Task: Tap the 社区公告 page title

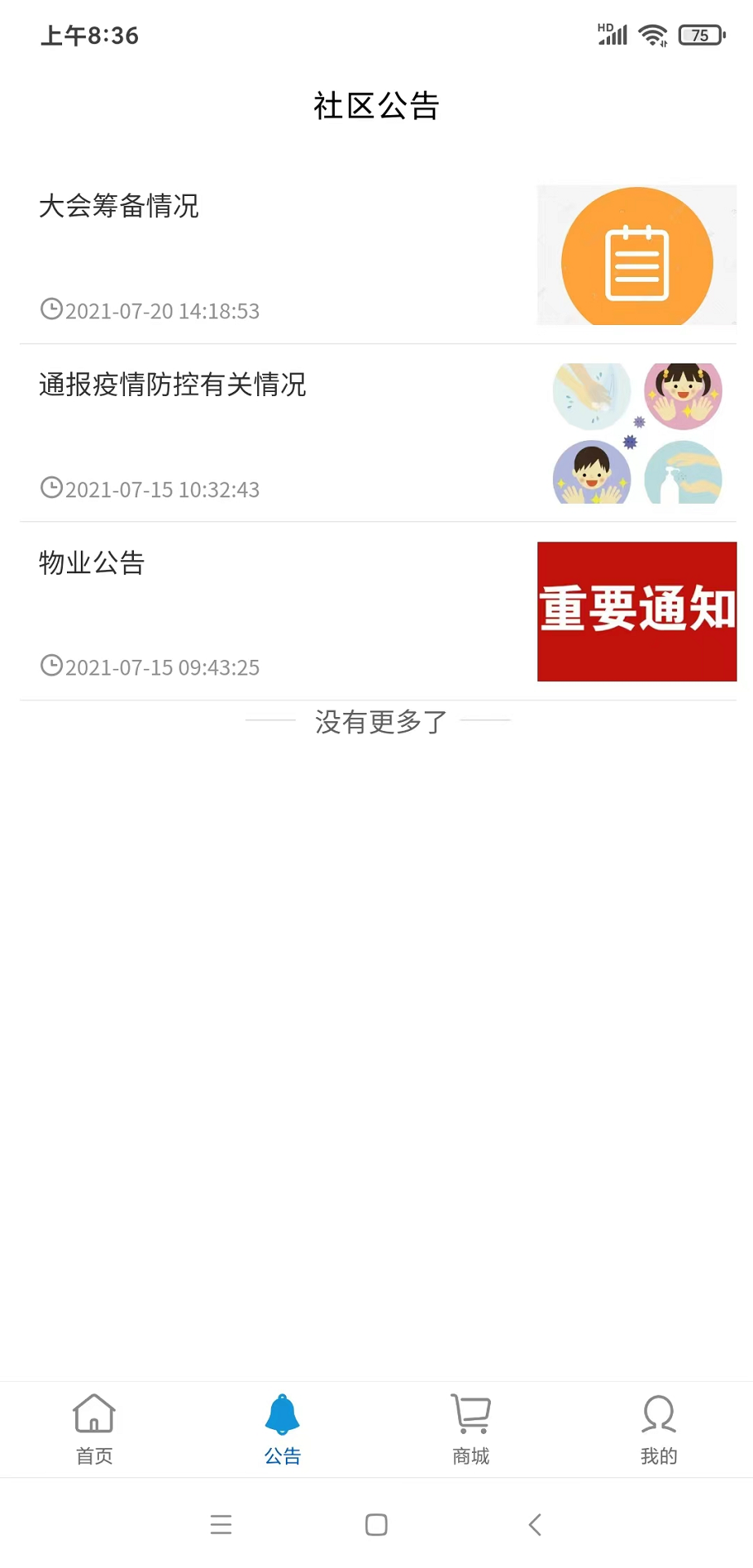Action: pyautogui.click(x=376, y=106)
